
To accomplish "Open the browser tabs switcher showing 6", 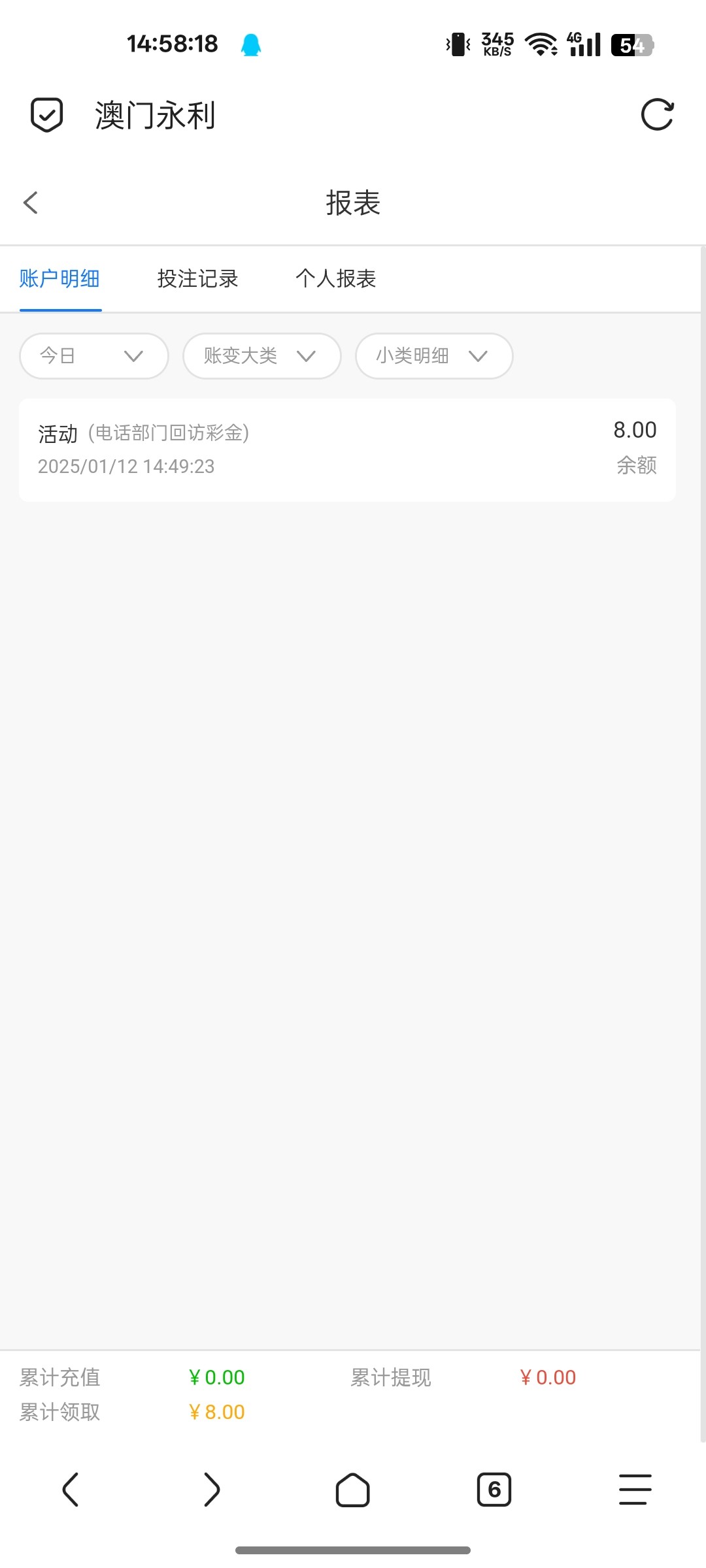I will pos(494,1490).
